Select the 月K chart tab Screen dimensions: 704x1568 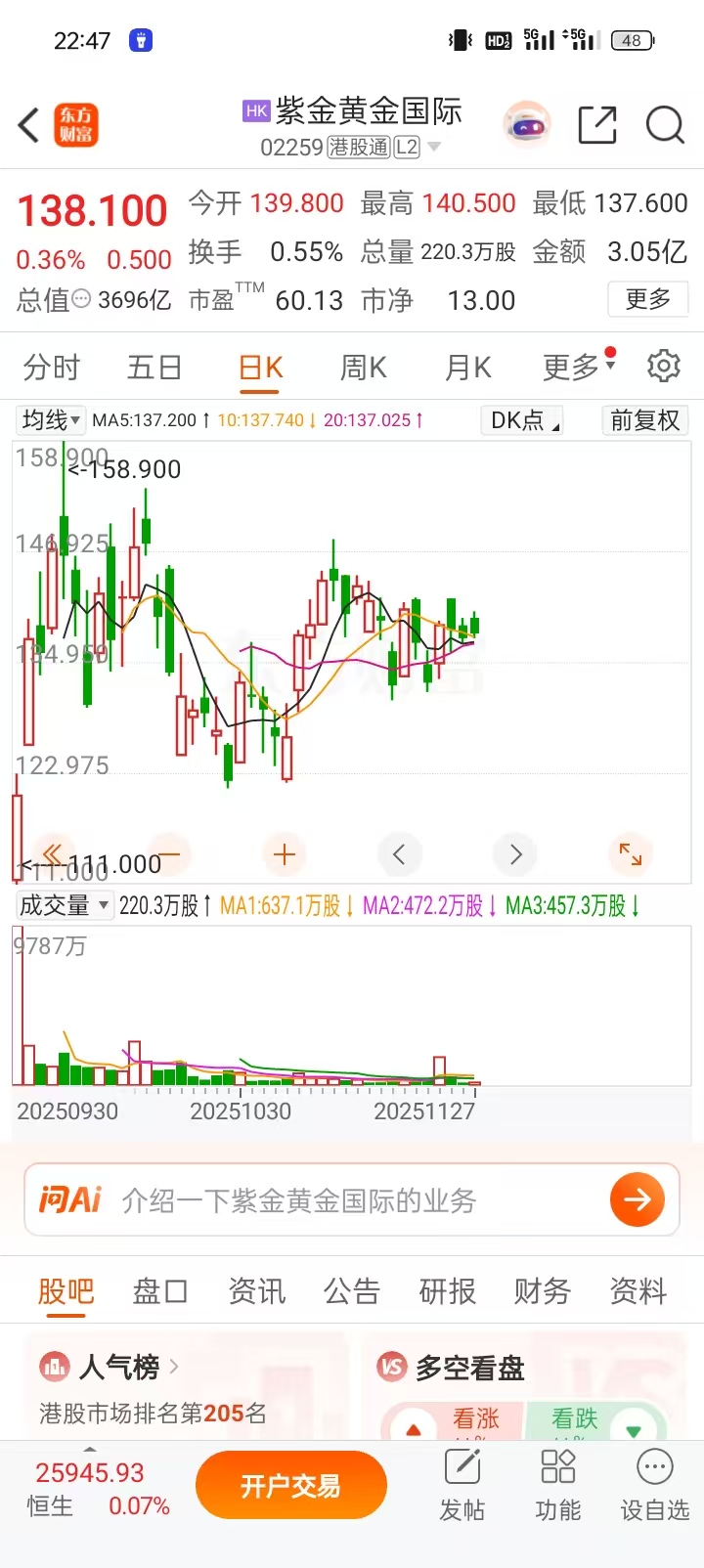(467, 368)
